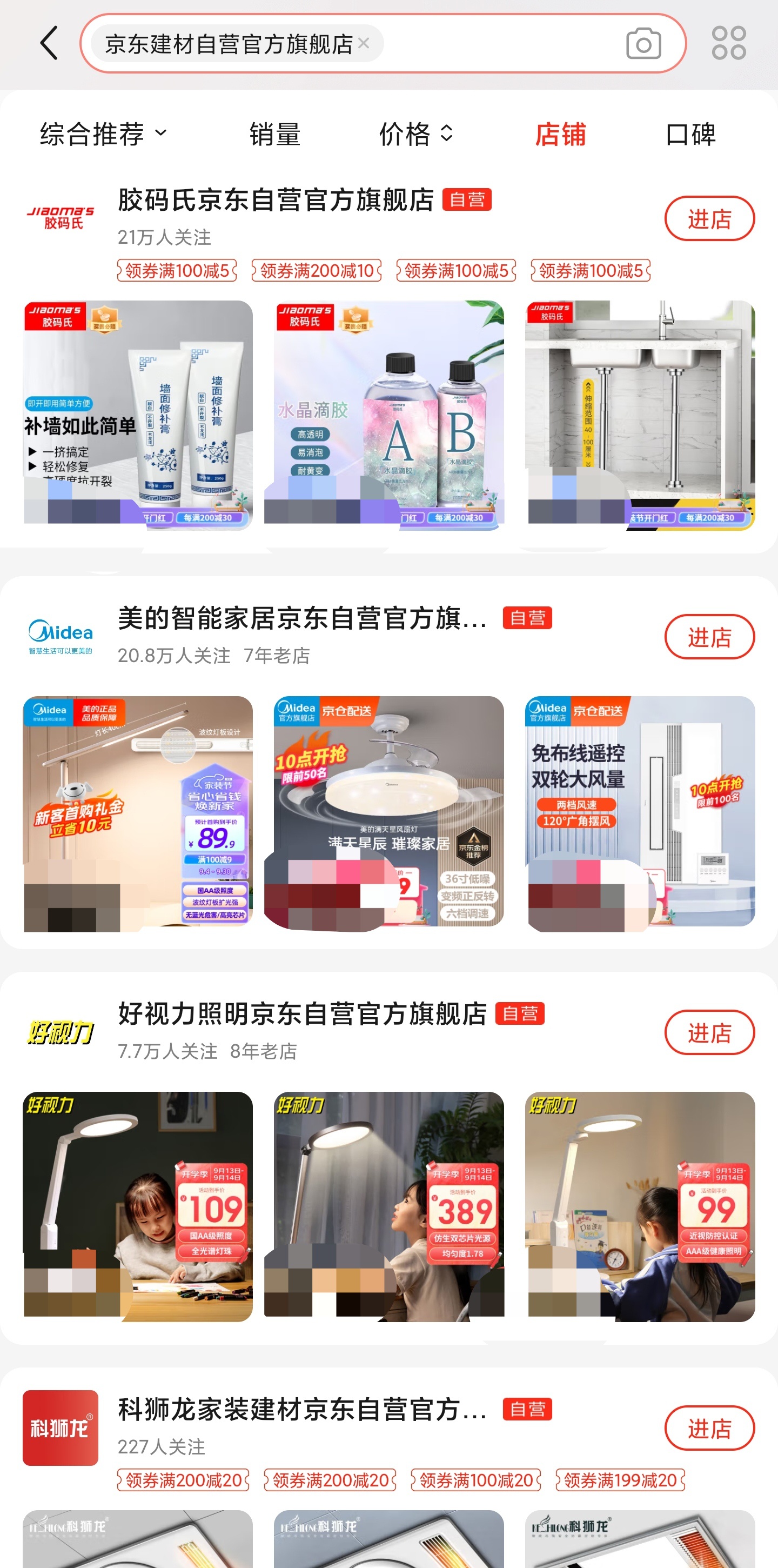Viewport: 778px width, 1568px height.
Task: Enter the 好视力照明 store
Action: point(709,1032)
